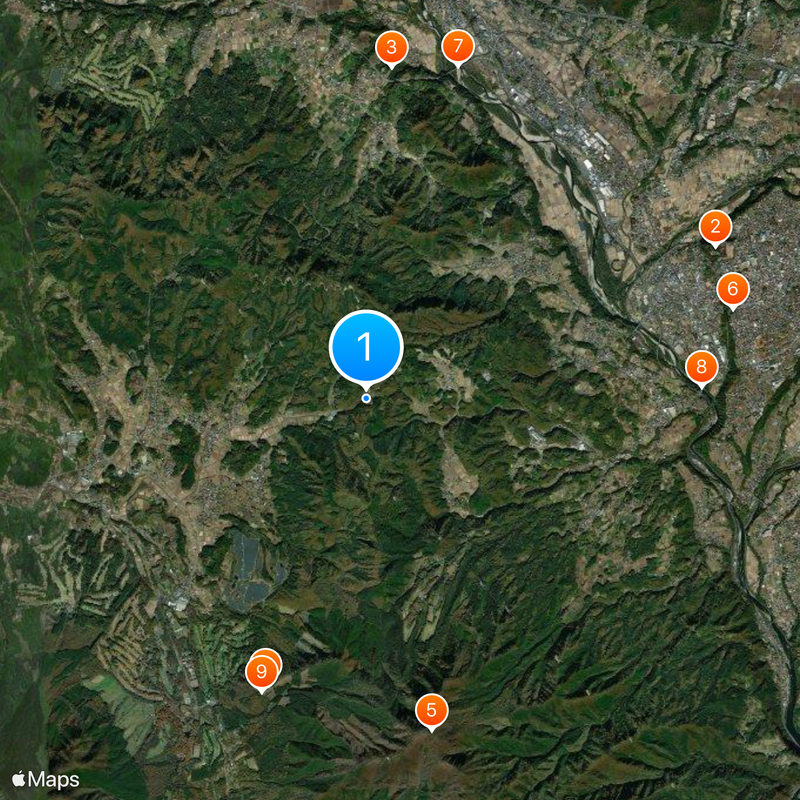Tap the orange pin numbered 9
This screenshot has width=800, height=800.
(x=261, y=672)
